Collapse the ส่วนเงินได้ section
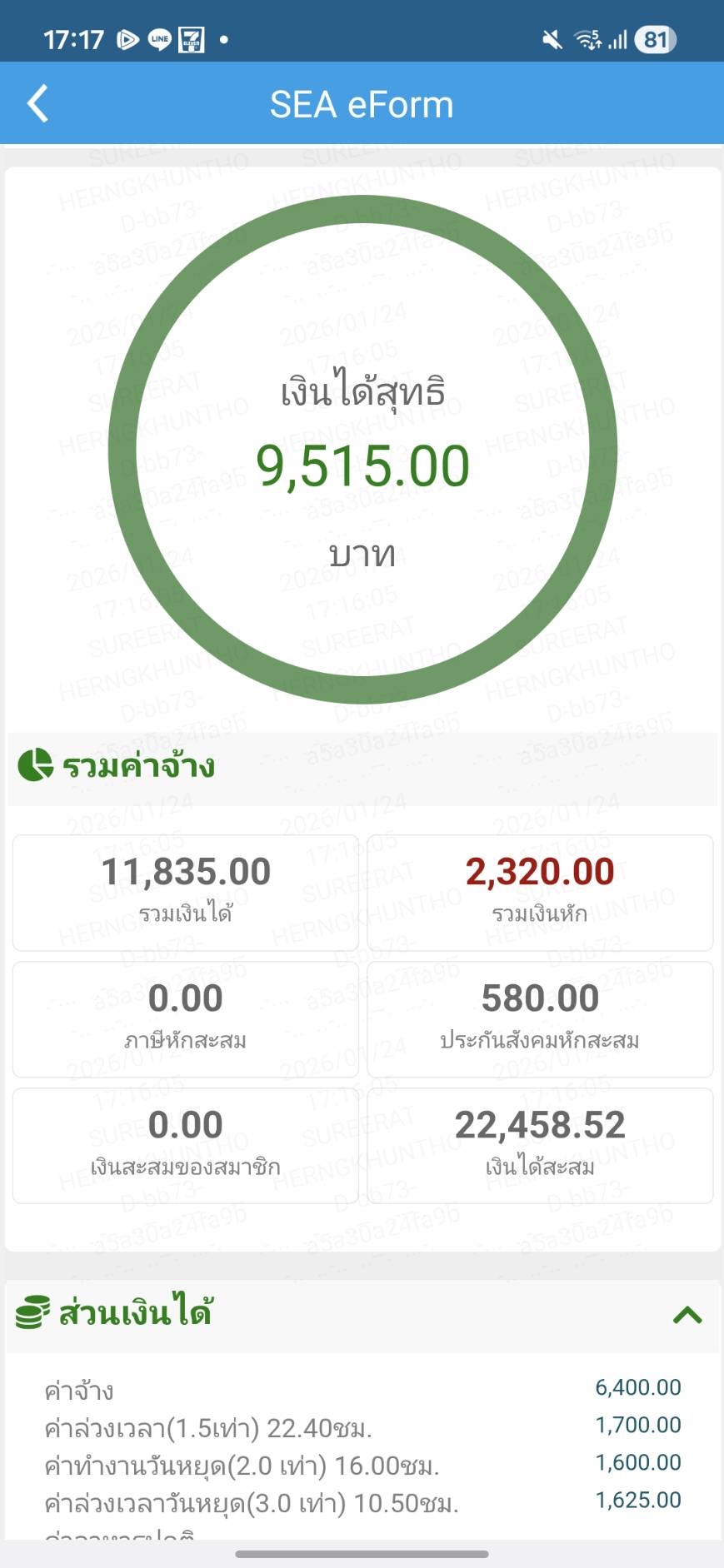724x1568 pixels. pyautogui.click(x=687, y=1316)
